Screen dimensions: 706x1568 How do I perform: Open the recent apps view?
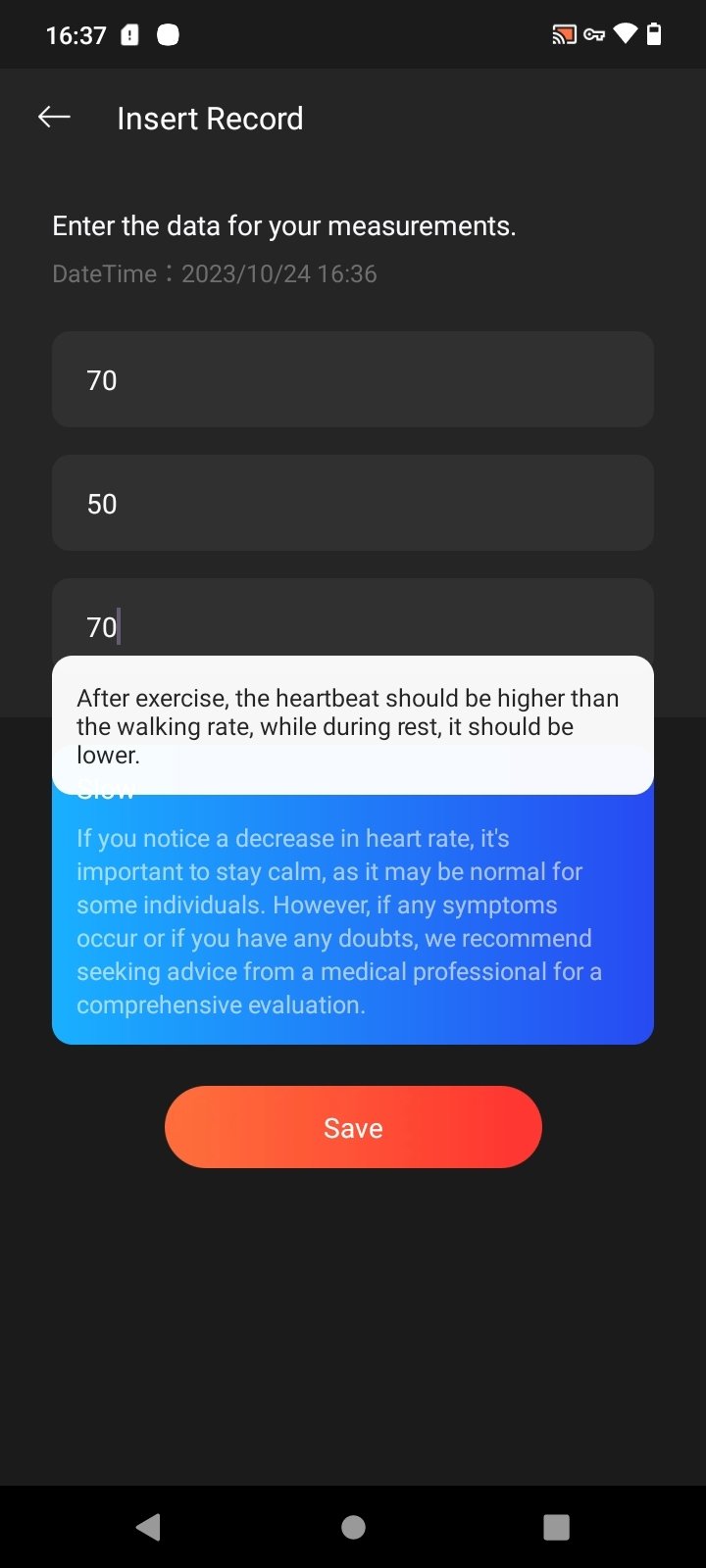click(556, 1527)
